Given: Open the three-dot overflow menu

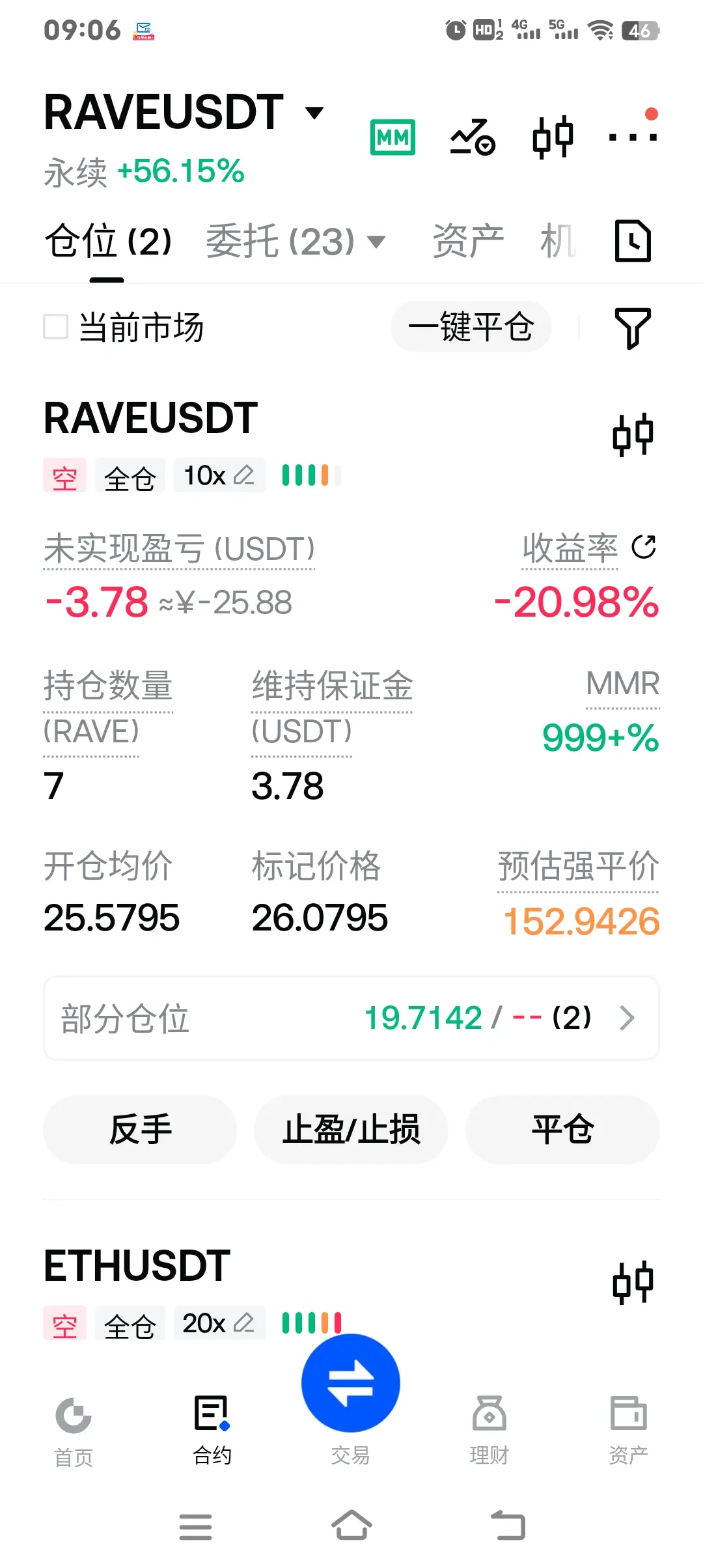Looking at the screenshot, I should (x=633, y=137).
